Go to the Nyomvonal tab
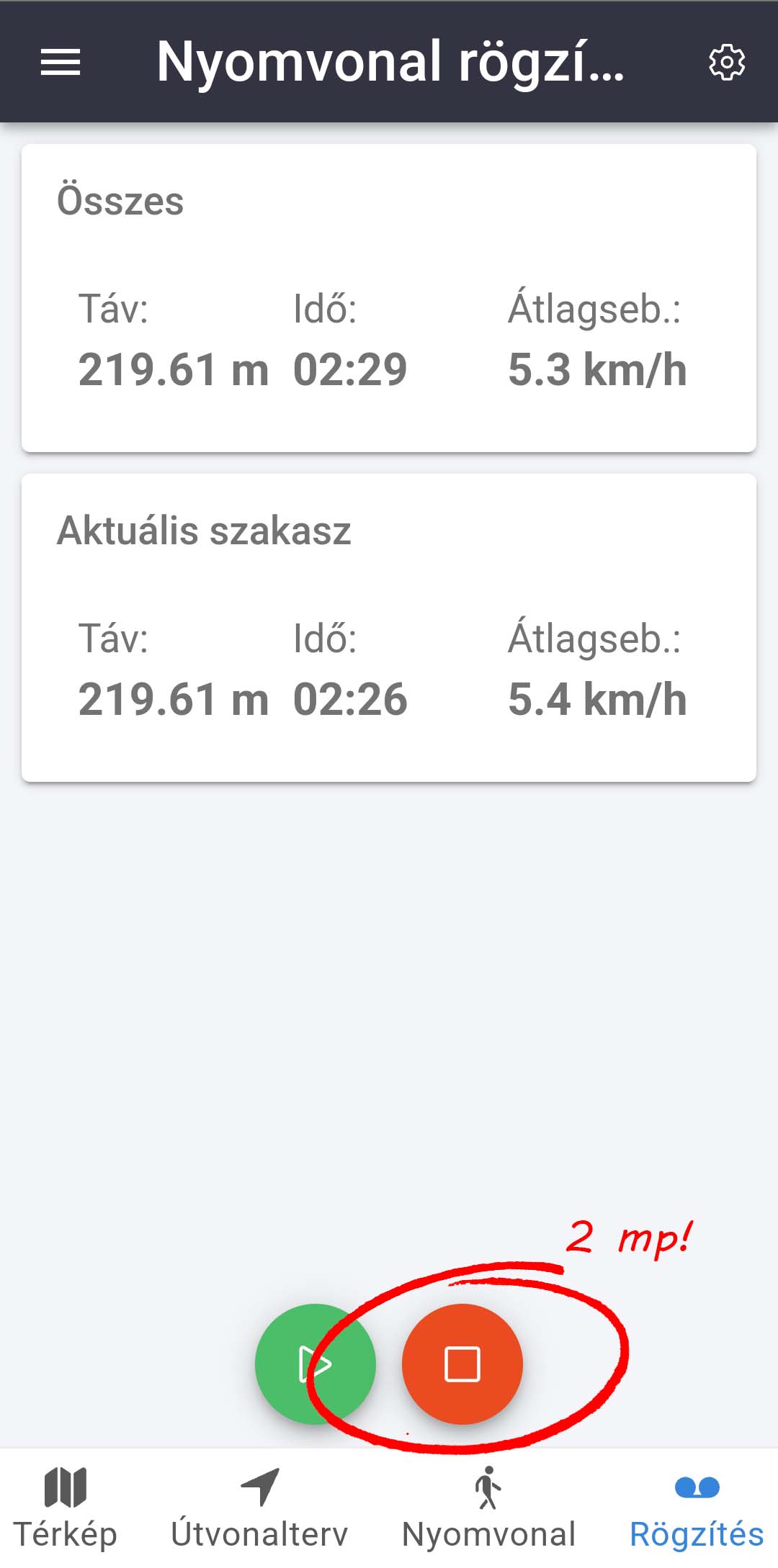Screen dimensions: 778x1568 [x=488, y=1509]
